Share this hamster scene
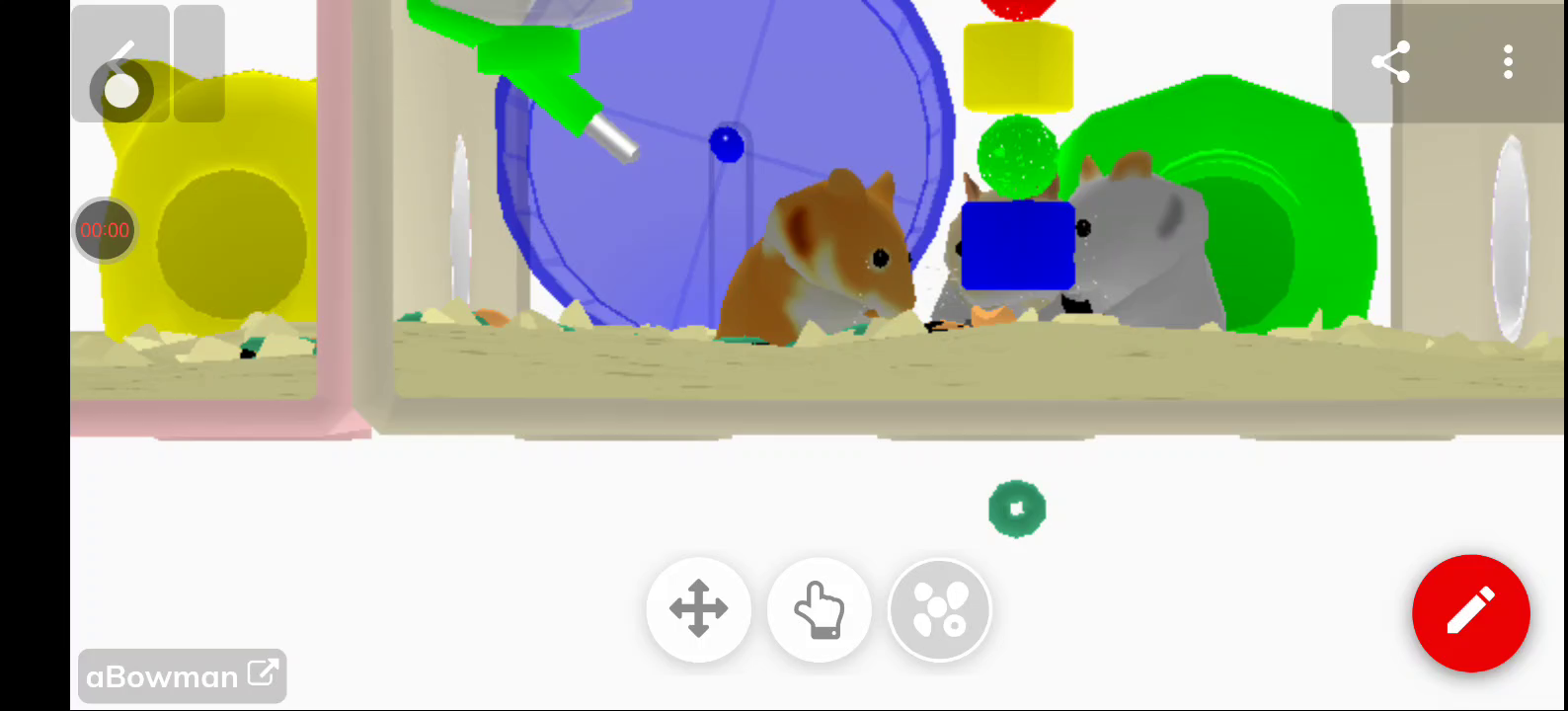The image size is (1568, 711). click(x=1390, y=62)
